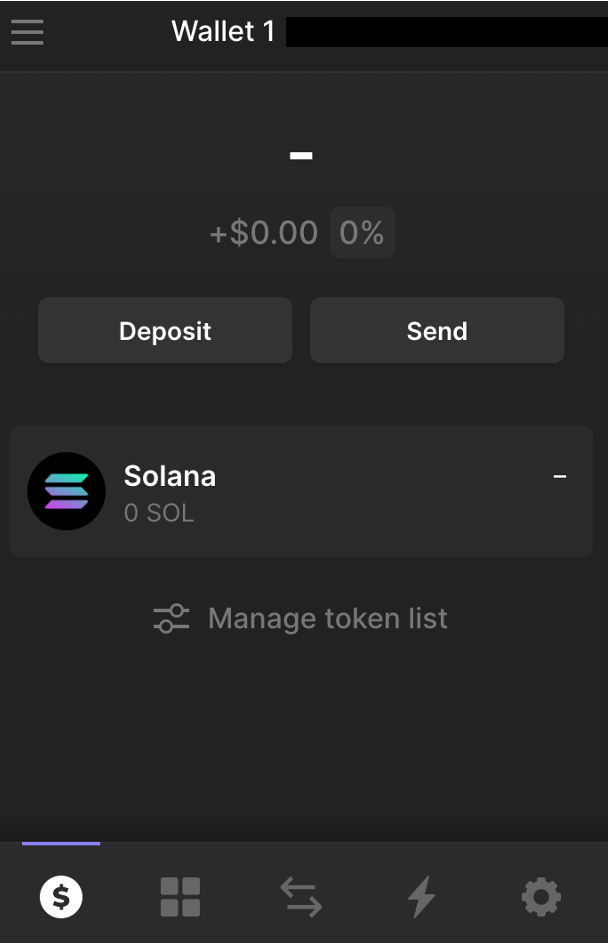The width and height of the screenshot is (608, 944).
Task: Switch to the swap arrows tab
Action: click(x=301, y=897)
